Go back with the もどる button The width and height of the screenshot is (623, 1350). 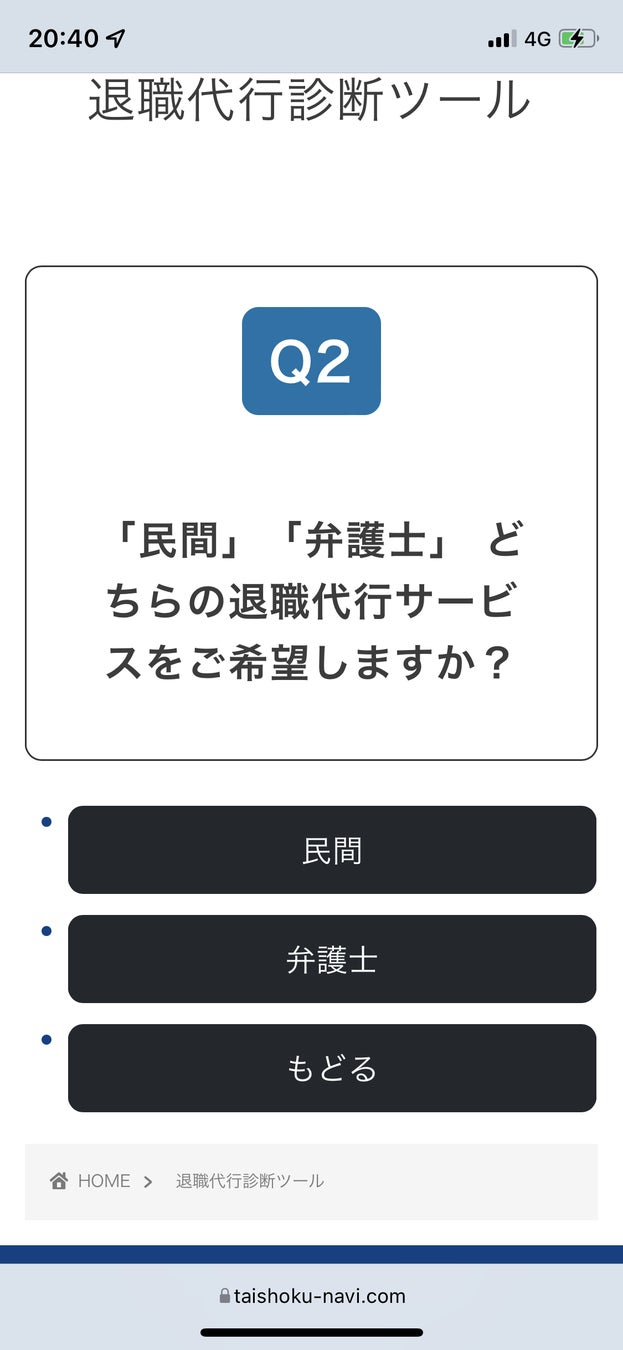[331, 1068]
